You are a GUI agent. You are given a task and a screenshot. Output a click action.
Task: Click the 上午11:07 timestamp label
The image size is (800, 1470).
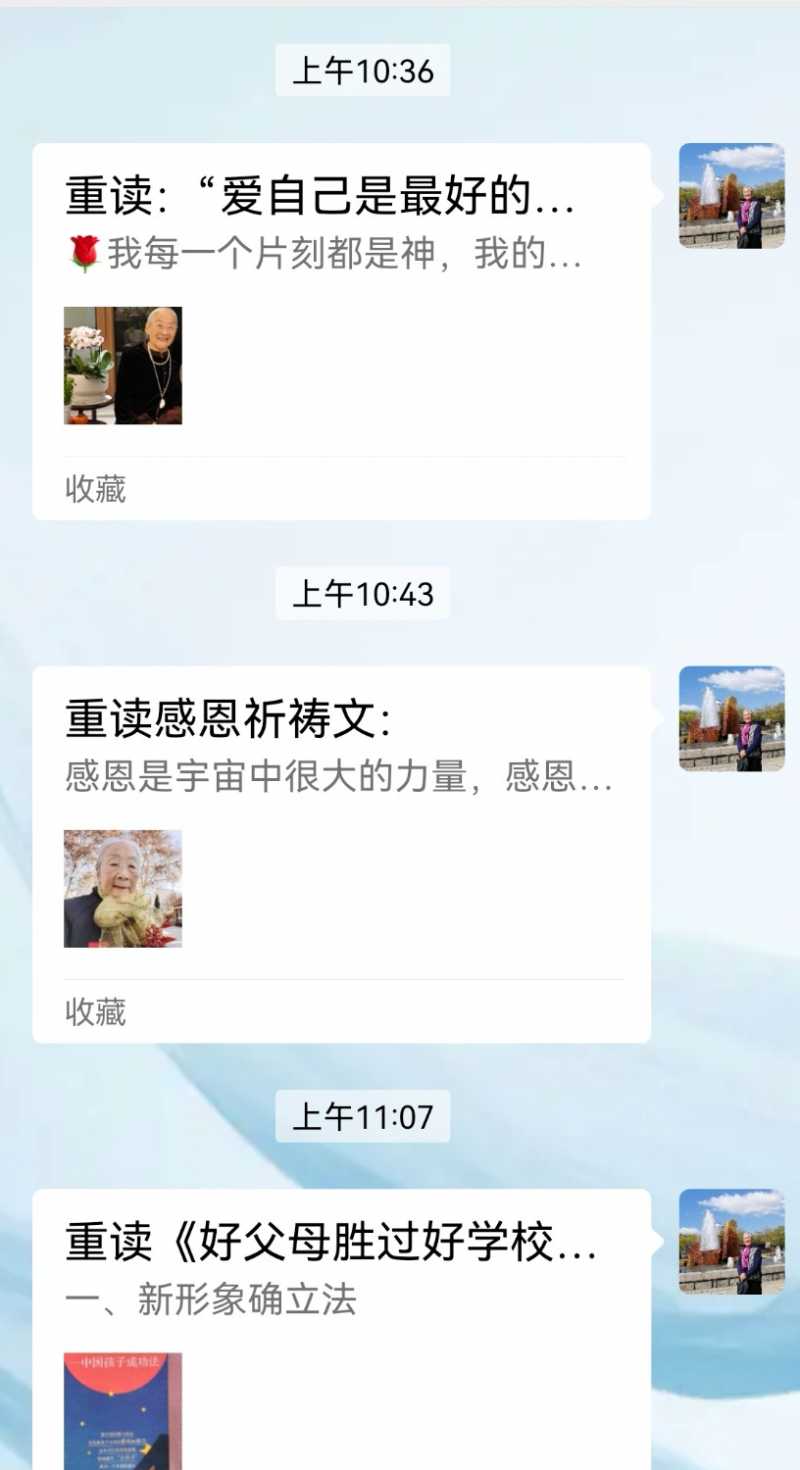tap(360, 1119)
